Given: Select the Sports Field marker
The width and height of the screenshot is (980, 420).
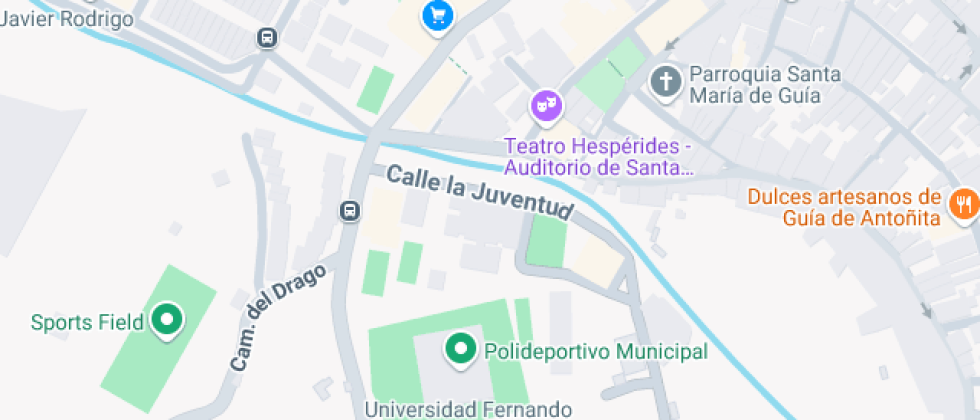Looking at the screenshot, I should tap(166, 321).
